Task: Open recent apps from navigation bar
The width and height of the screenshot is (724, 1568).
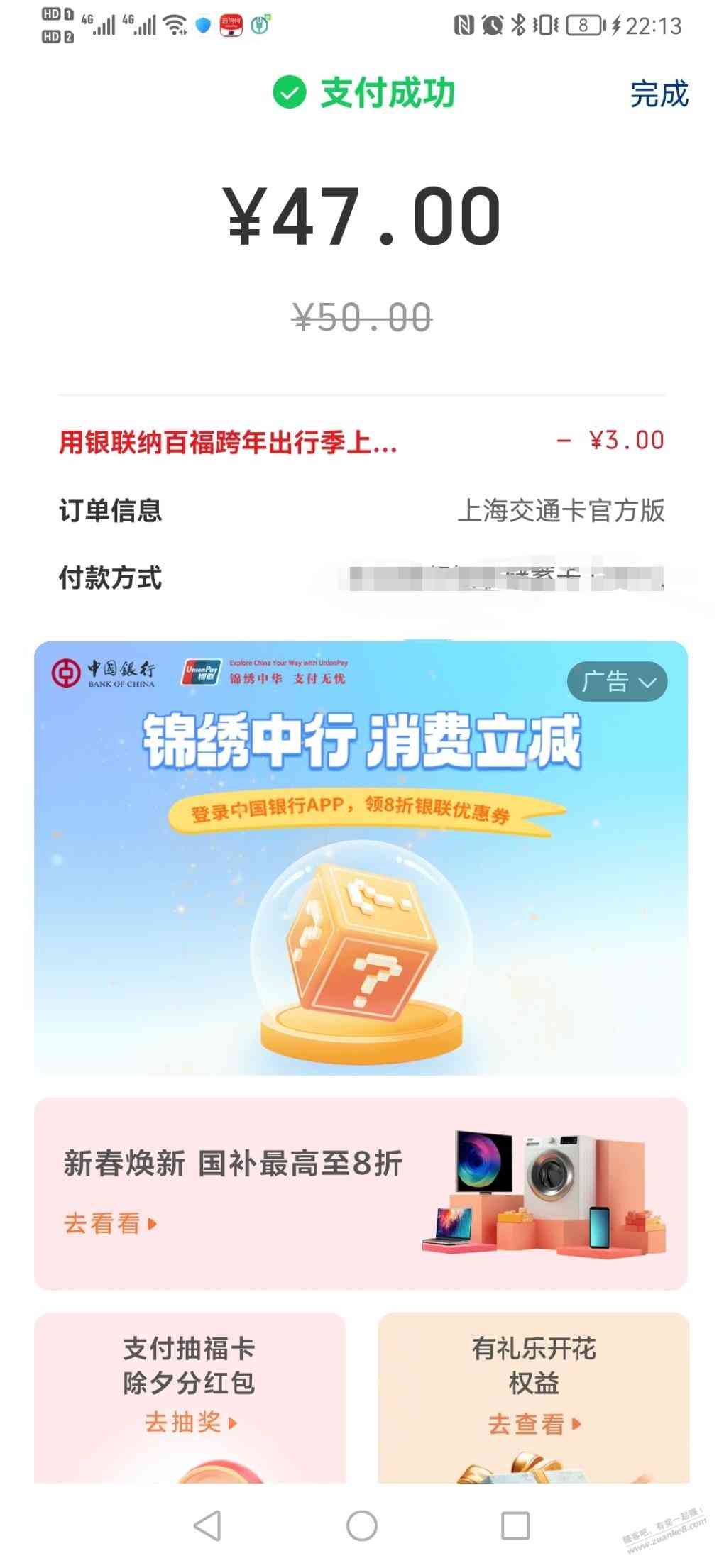Action: [x=515, y=1525]
